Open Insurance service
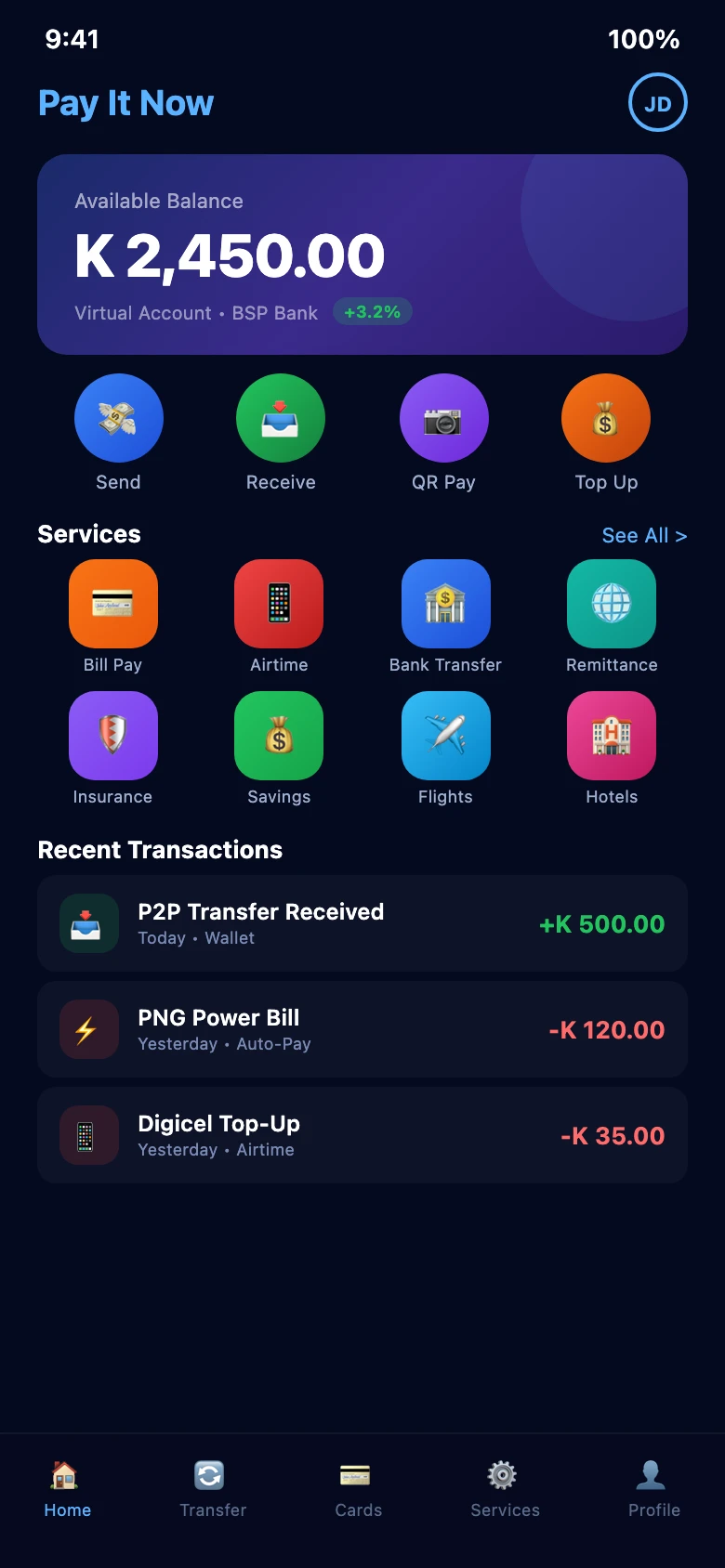 [x=113, y=737]
